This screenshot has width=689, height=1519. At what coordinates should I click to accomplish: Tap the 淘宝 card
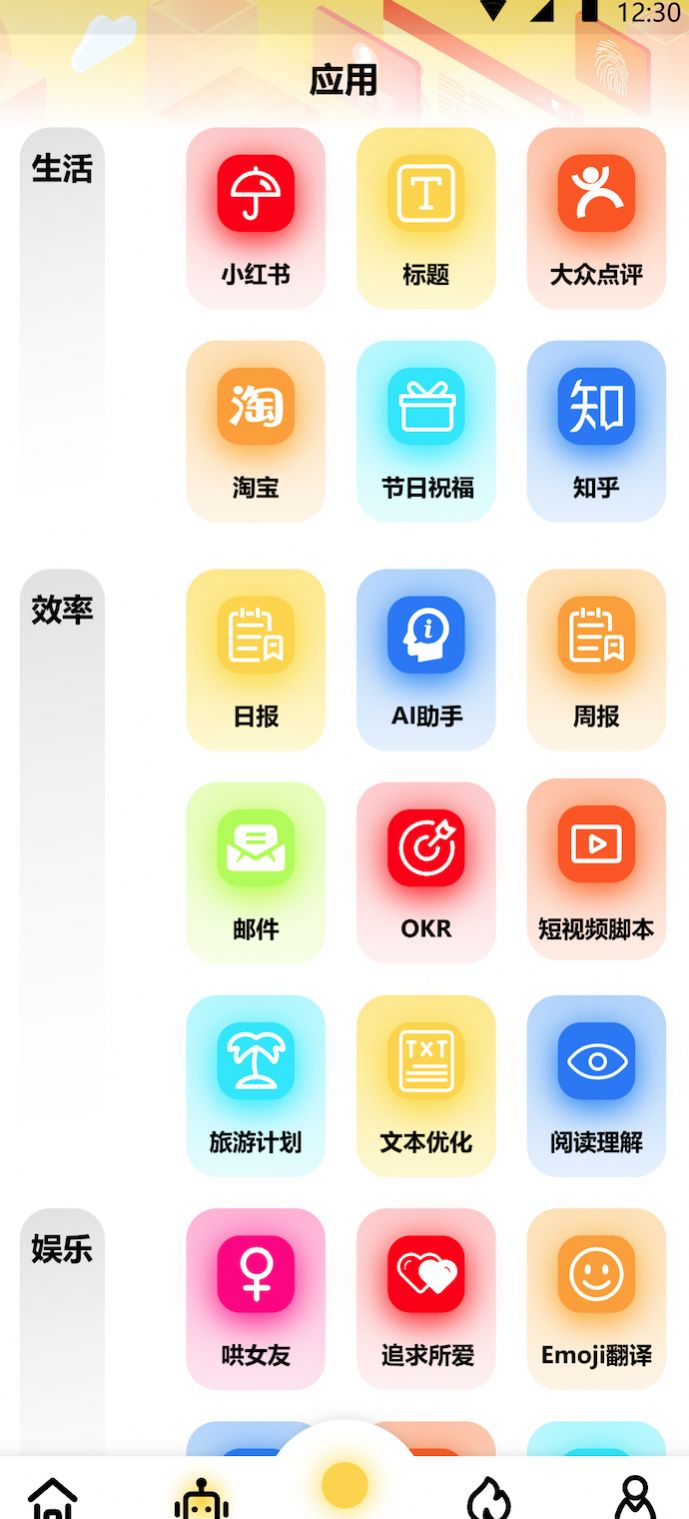coord(256,431)
